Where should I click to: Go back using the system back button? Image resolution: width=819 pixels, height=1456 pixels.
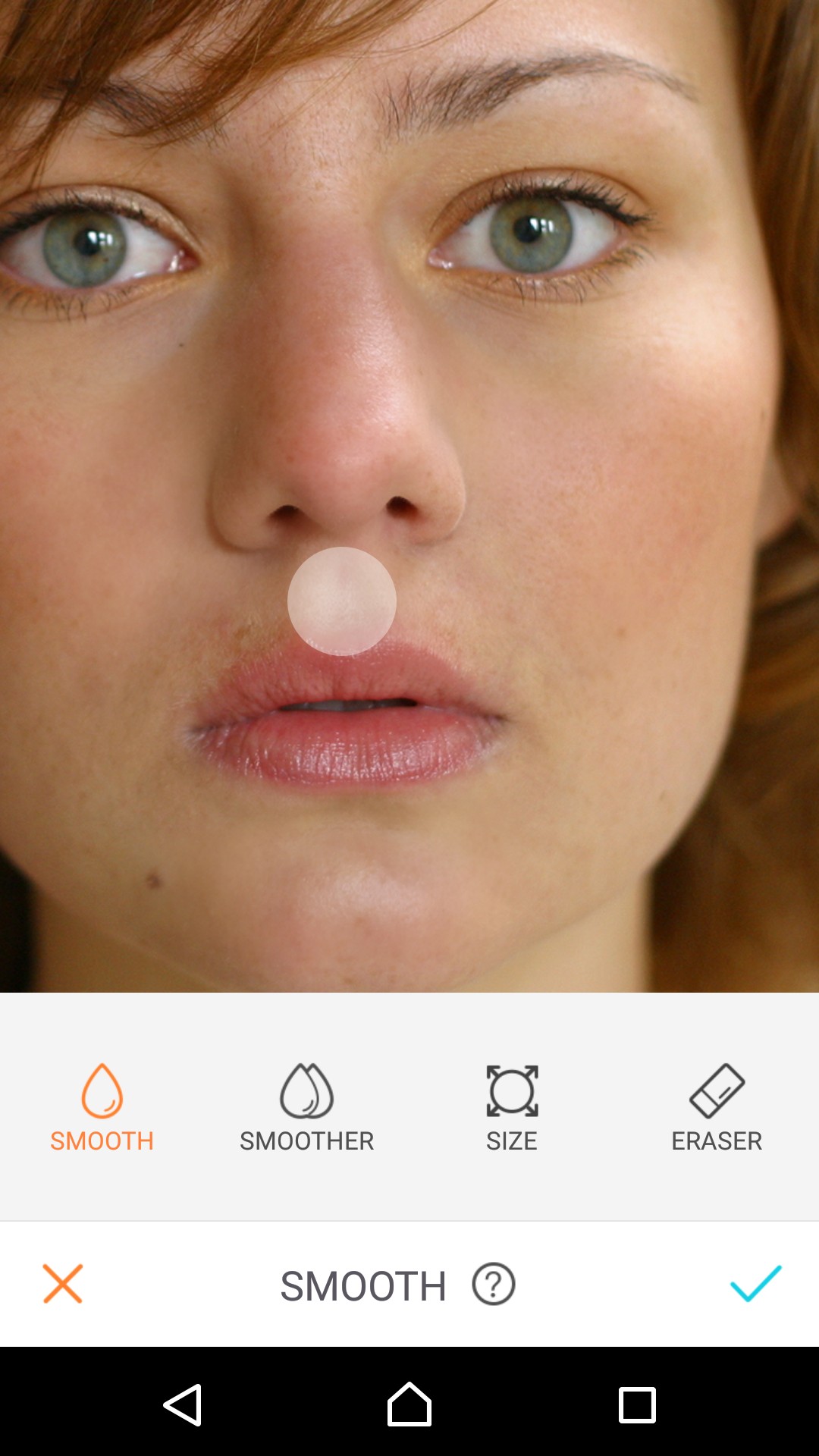[183, 1404]
